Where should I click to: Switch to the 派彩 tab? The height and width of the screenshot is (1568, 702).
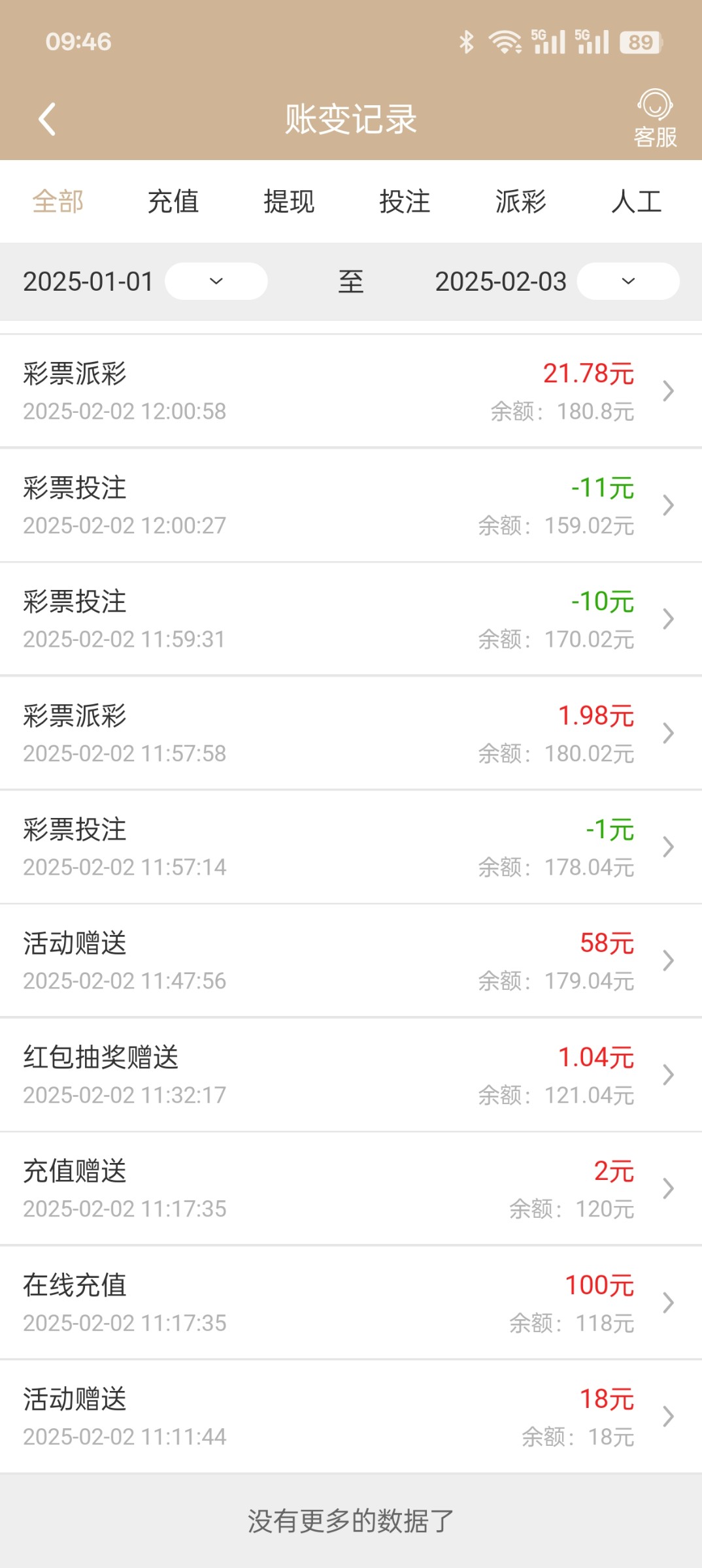coord(520,201)
